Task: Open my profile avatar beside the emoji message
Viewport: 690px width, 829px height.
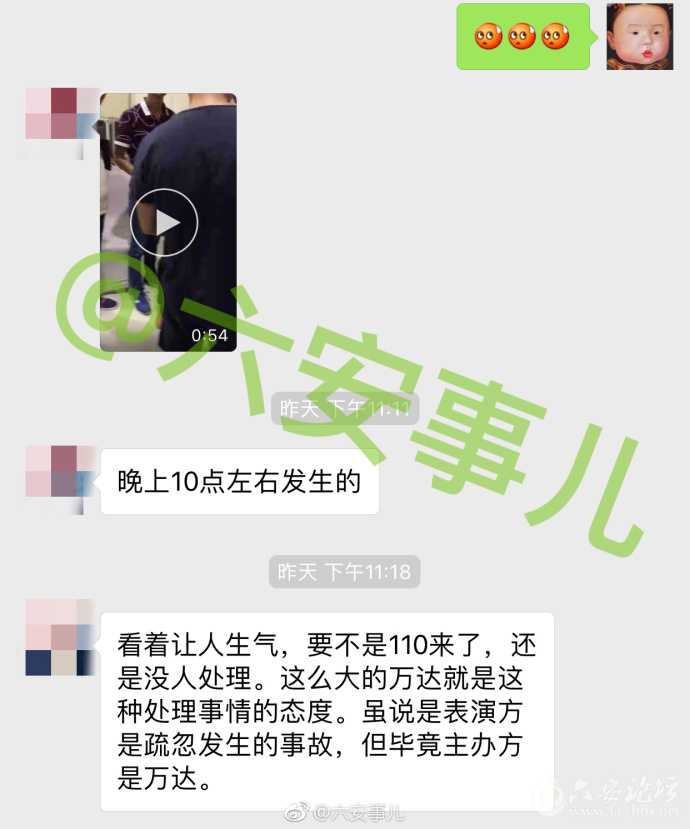Action: click(x=639, y=36)
